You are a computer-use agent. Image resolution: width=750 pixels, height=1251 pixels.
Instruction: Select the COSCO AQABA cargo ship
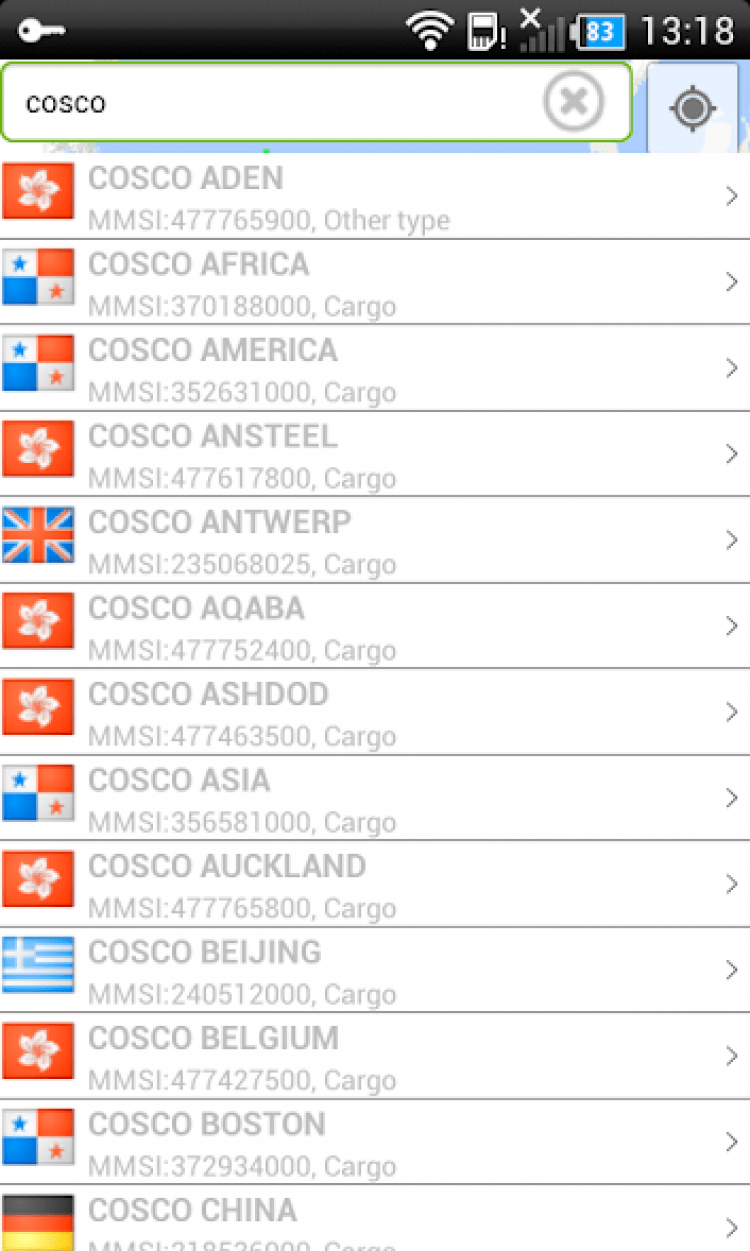(x=375, y=627)
